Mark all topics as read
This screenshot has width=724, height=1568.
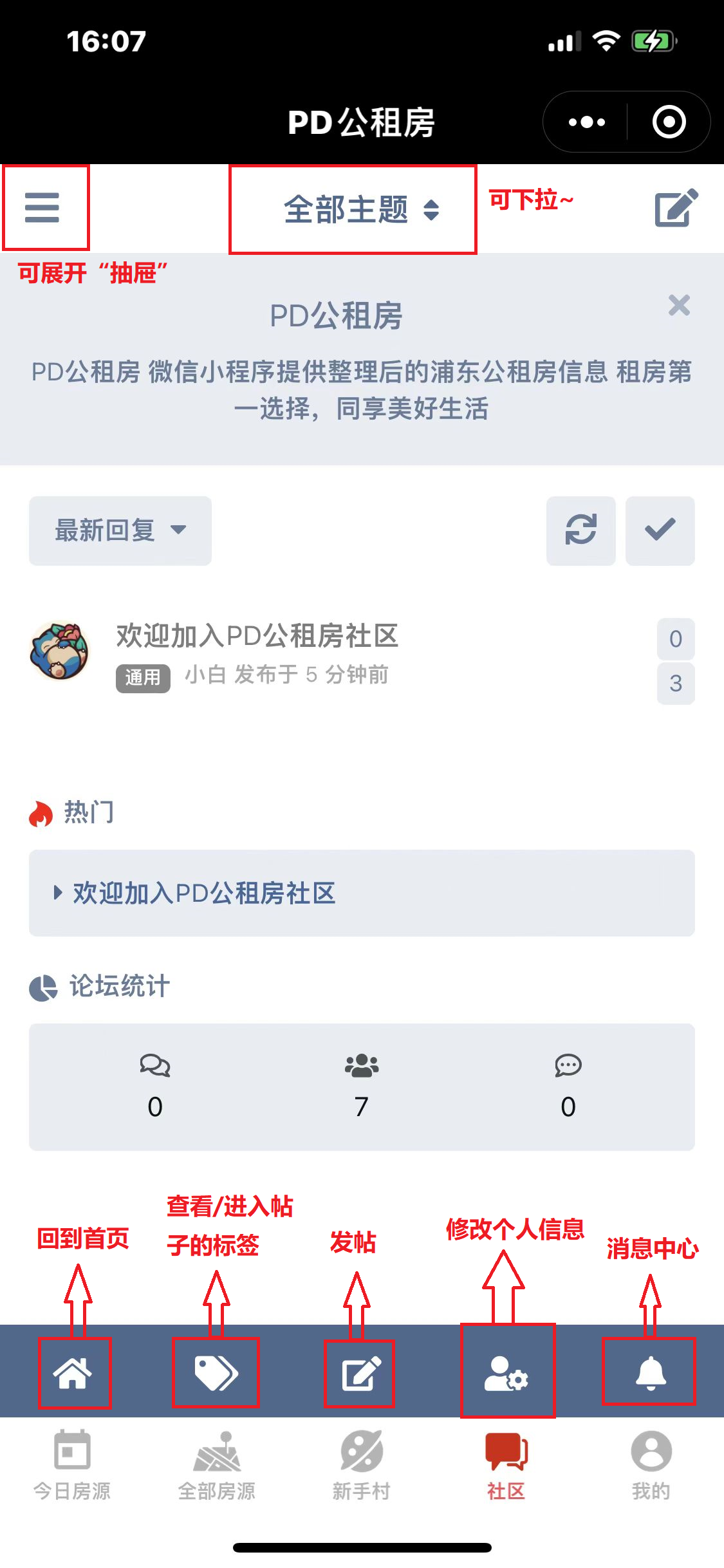tap(660, 531)
